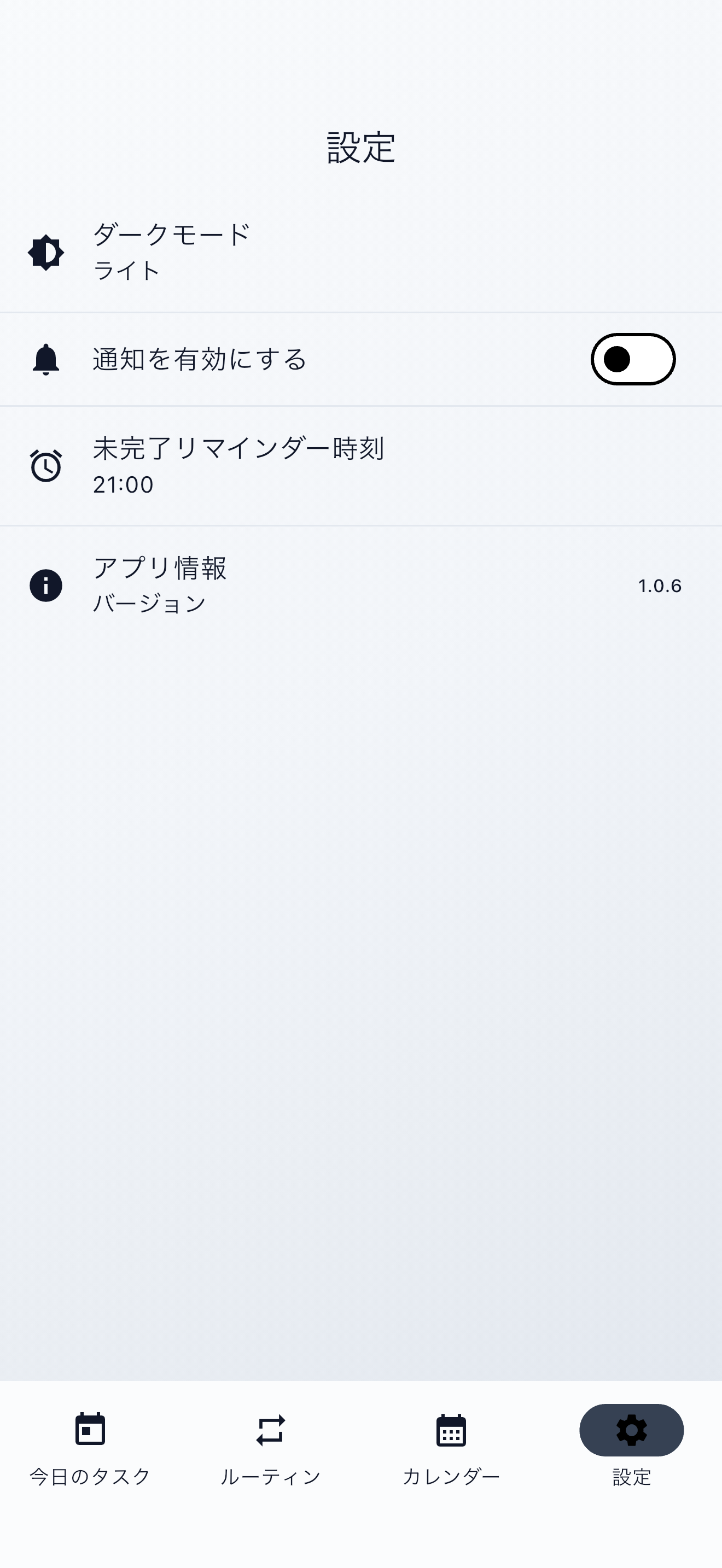Click the app info circle icon
722x1568 pixels.
[x=45, y=585]
